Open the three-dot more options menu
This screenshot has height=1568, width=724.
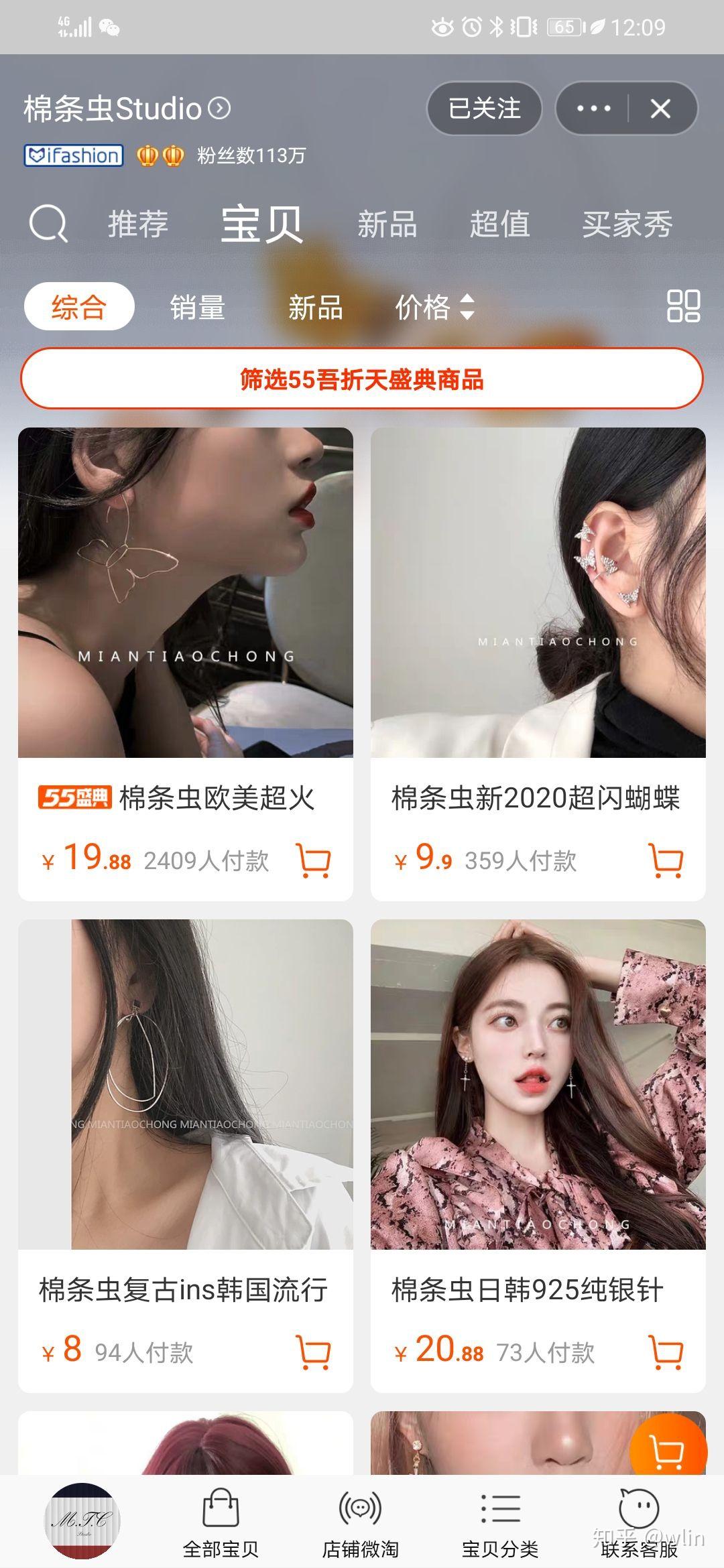tap(593, 109)
